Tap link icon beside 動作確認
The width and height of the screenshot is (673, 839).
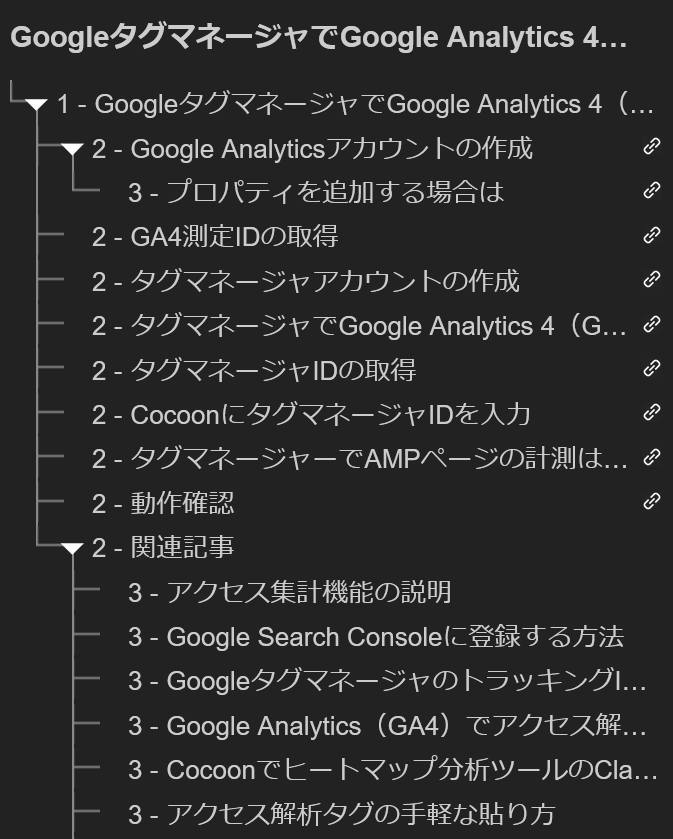pyautogui.click(x=652, y=502)
